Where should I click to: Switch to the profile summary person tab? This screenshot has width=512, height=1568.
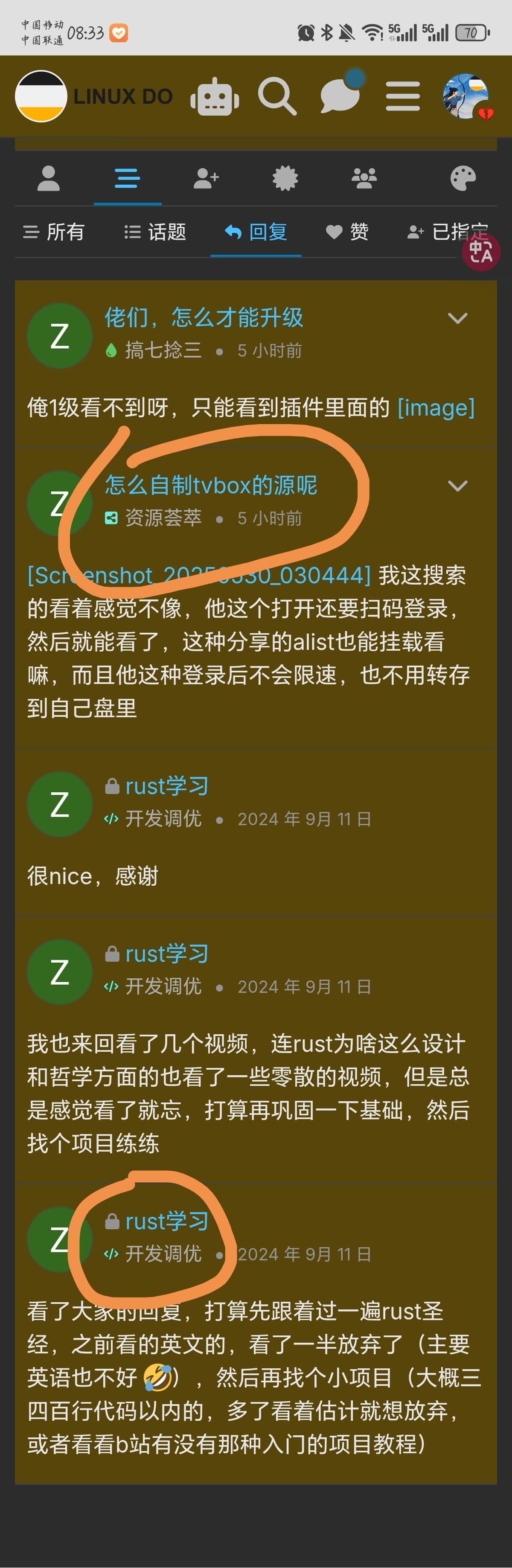pos(49,178)
